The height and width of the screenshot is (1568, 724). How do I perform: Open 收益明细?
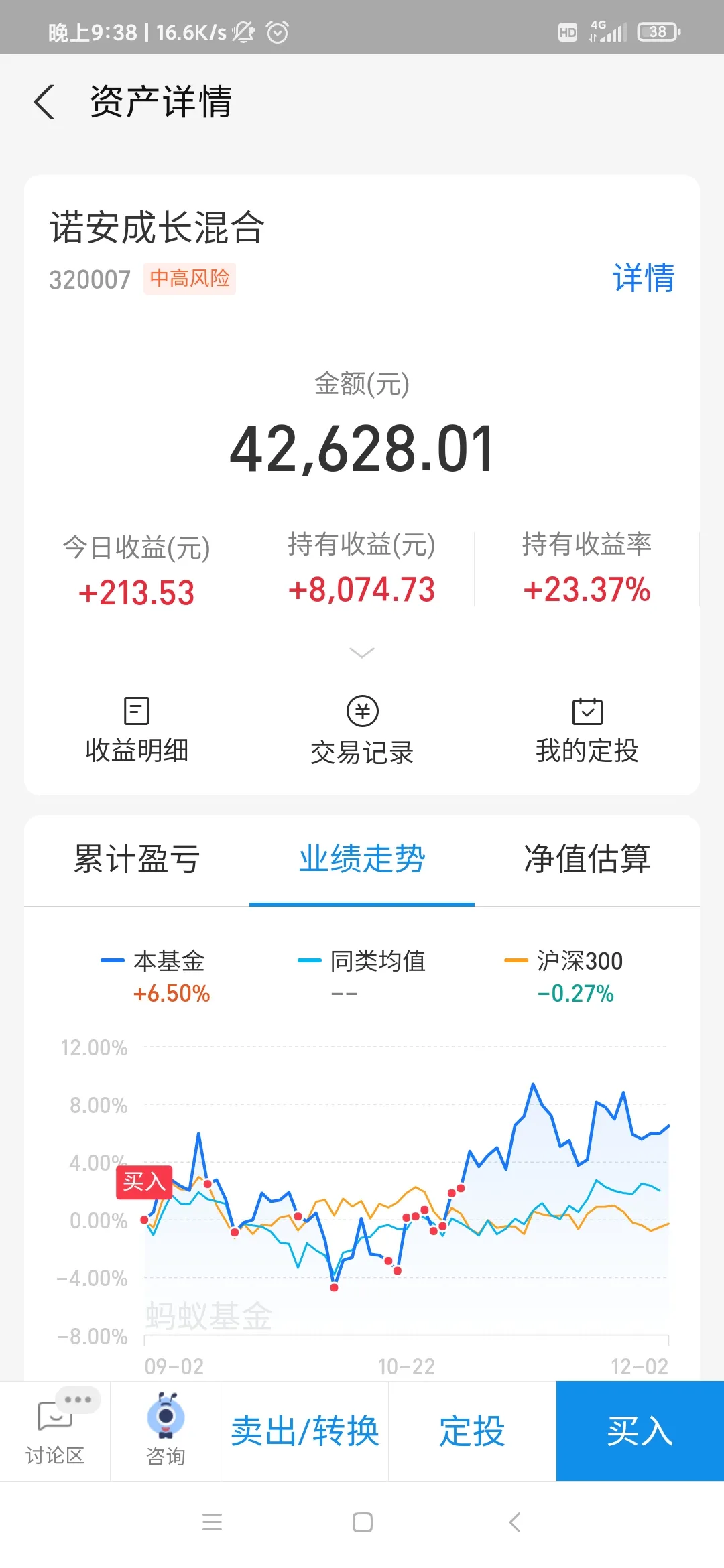tap(137, 731)
